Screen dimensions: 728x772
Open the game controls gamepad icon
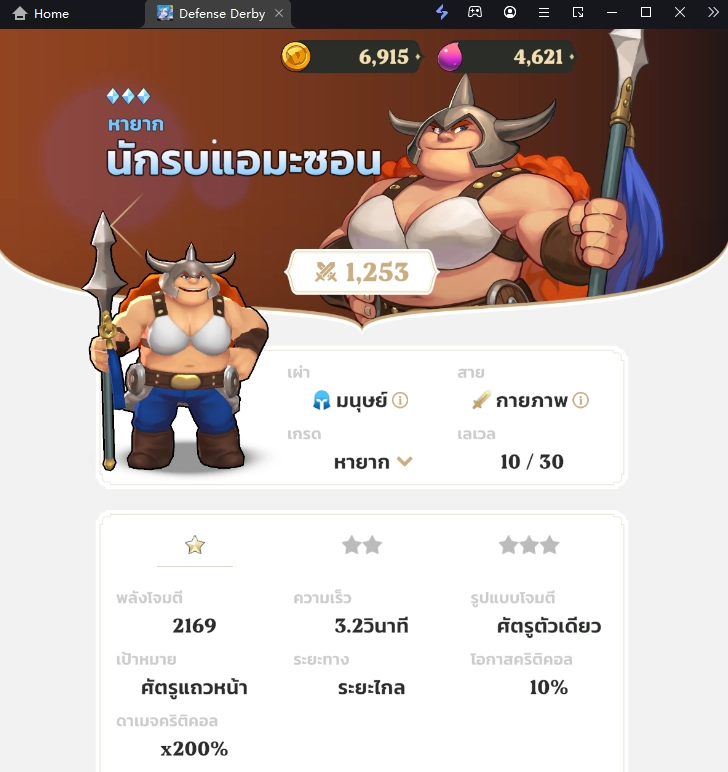click(475, 13)
